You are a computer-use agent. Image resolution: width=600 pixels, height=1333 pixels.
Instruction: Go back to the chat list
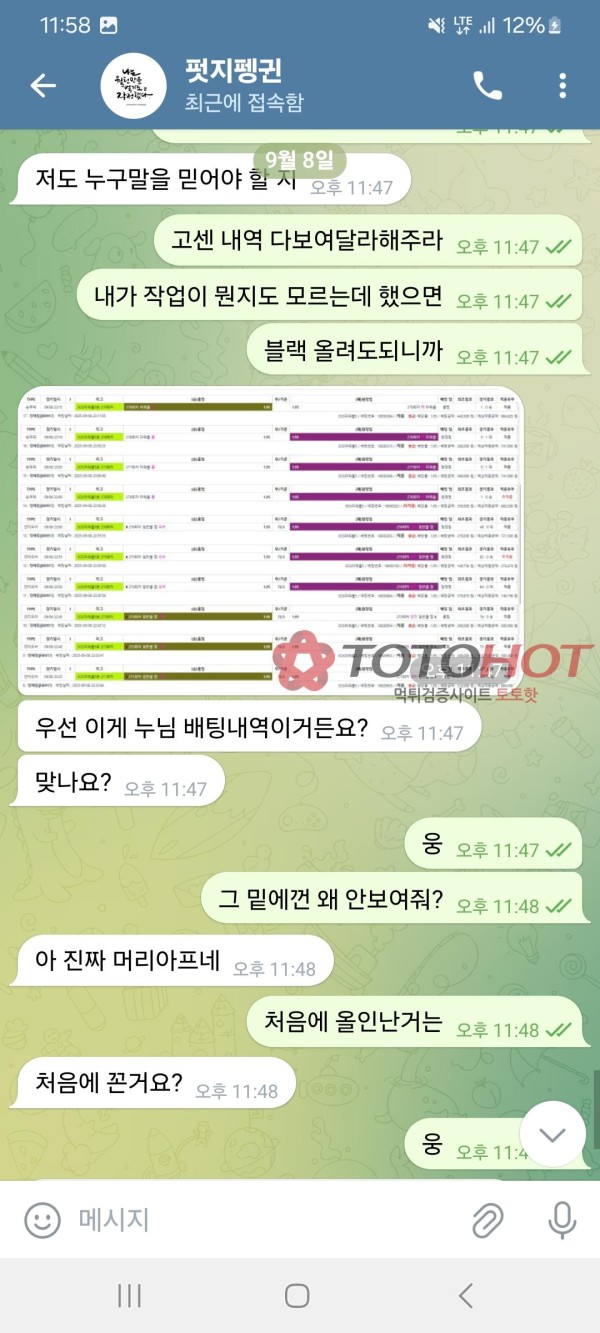pyautogui.click(x=43, y=86)
